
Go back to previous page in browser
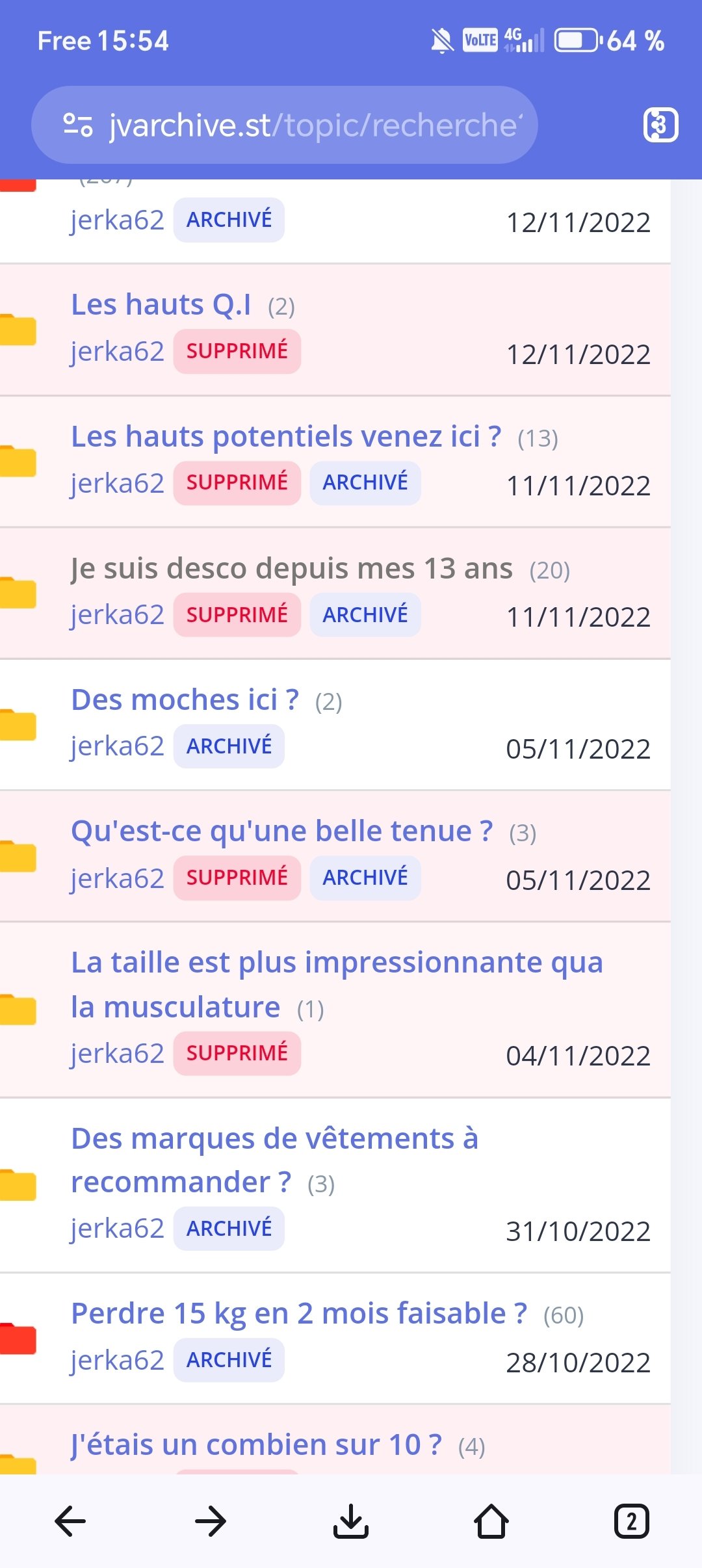coord(70,1521)
